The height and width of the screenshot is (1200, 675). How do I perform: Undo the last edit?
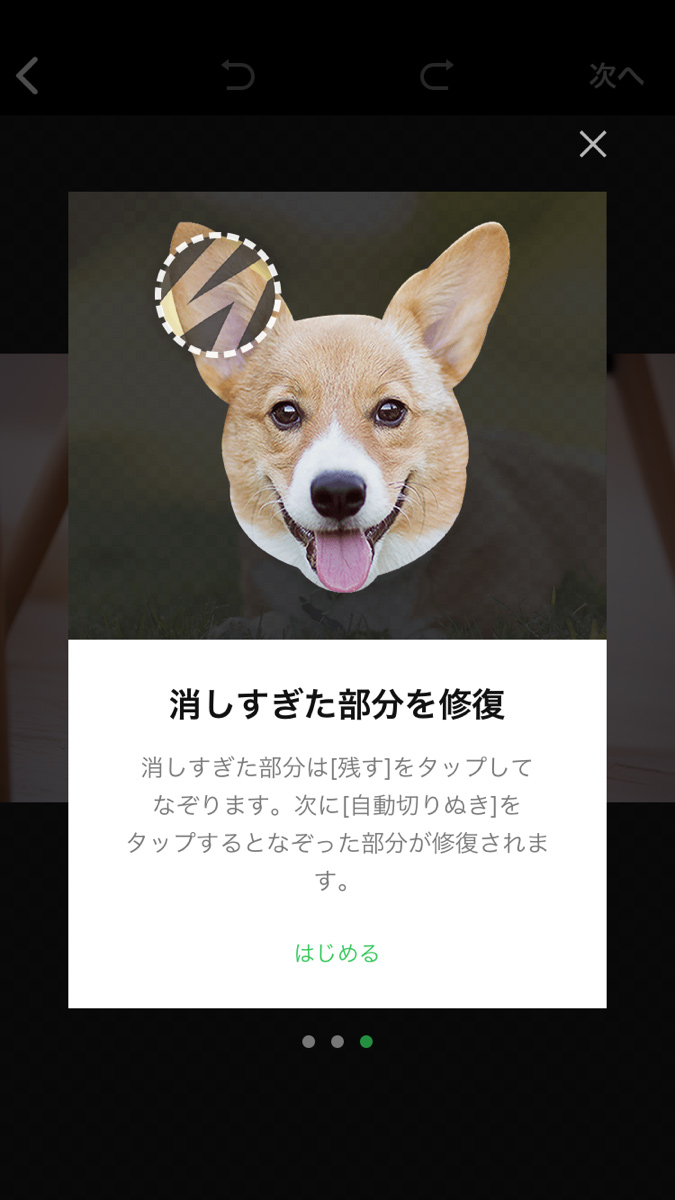pyautogui.click(x=238, y=75)
